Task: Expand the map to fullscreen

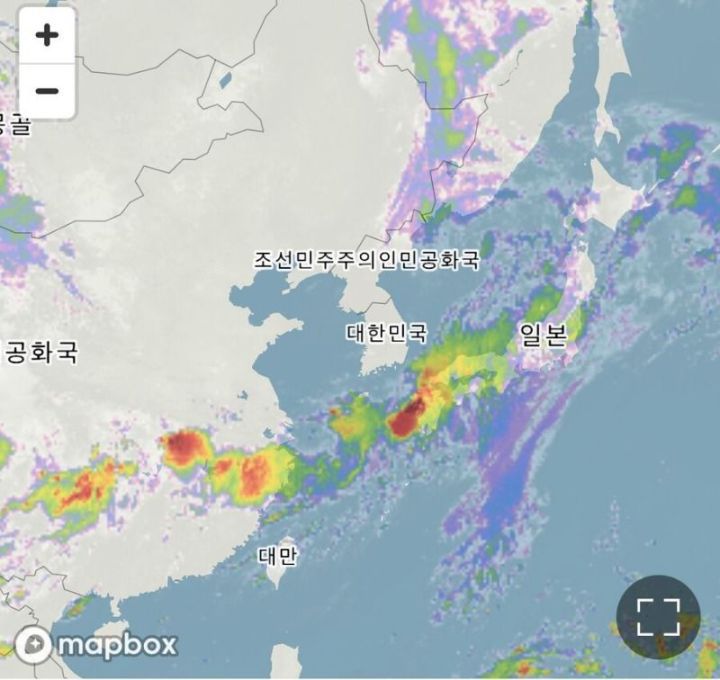Action: [658, 617]
